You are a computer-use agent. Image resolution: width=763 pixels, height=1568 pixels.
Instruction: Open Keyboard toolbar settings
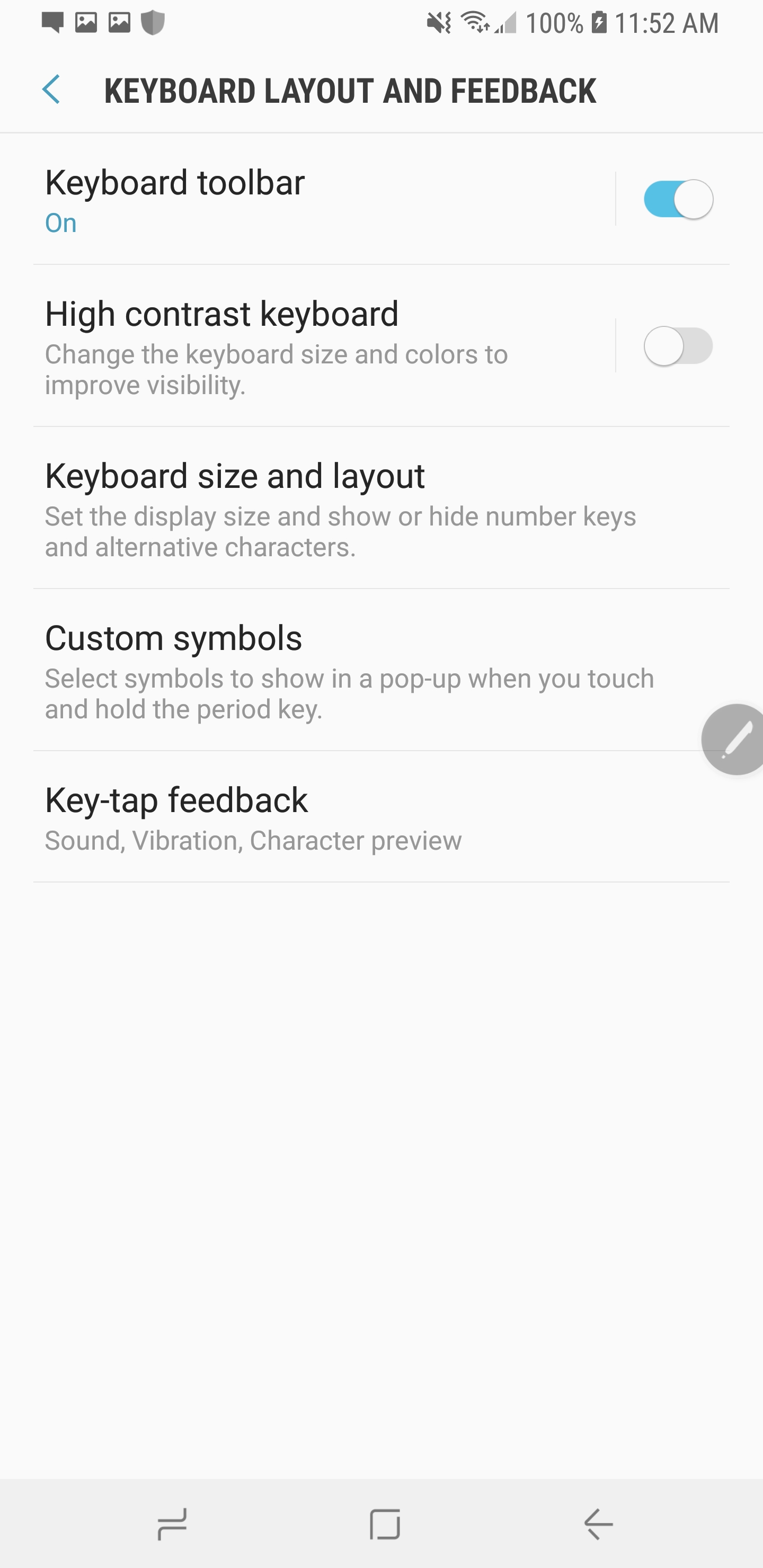[305, 199]
